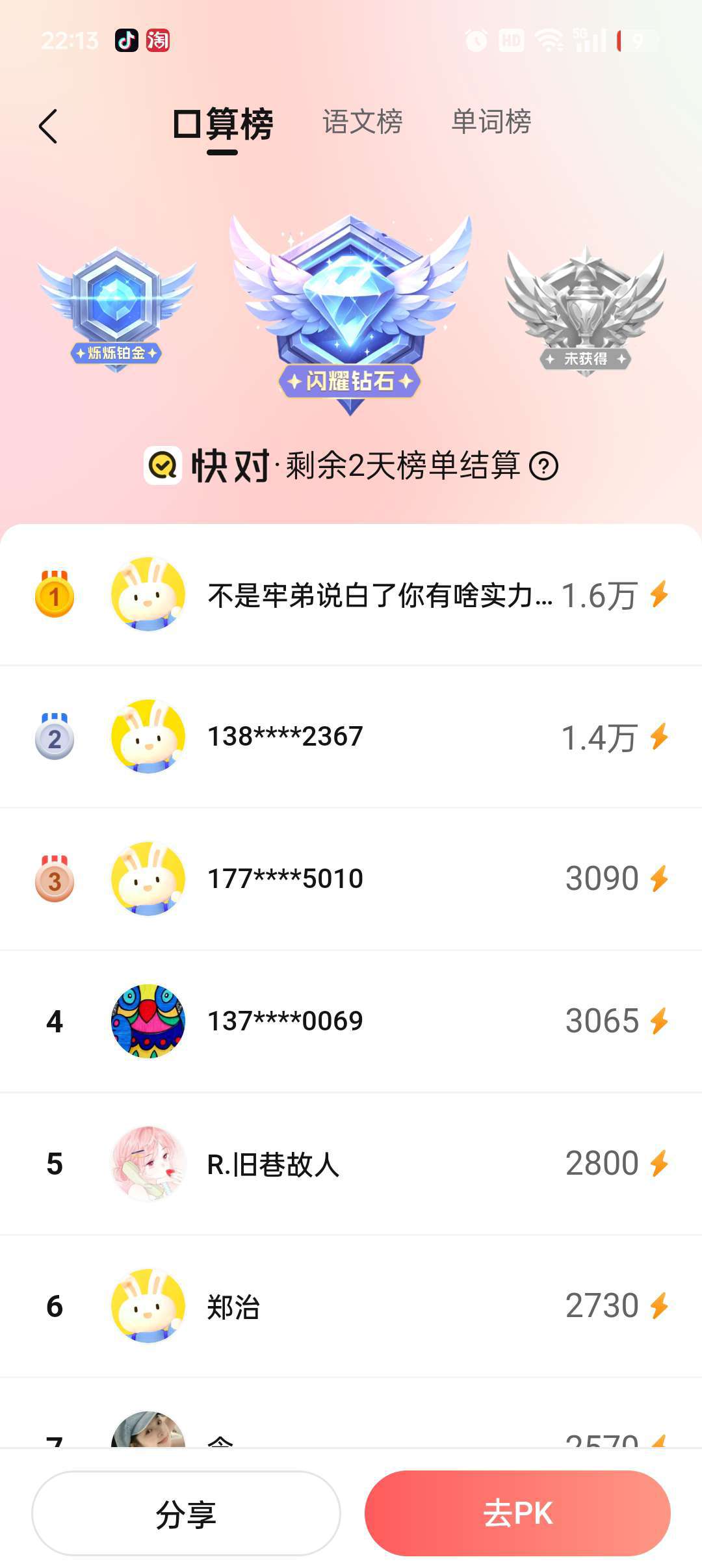This screenshot has width=702, height=1568.
Task: View third-ranked user 177****5010
Action: point(351,879)
